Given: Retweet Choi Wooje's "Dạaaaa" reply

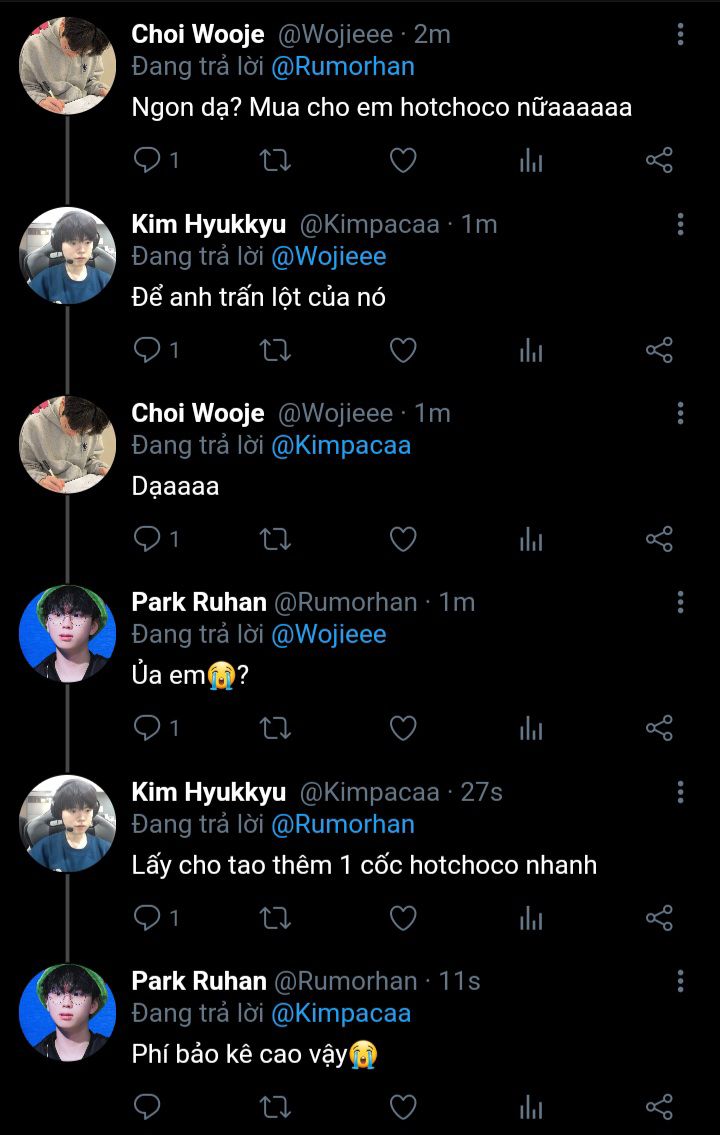Looking at the screenshot, I should pyautogui.click(x=275, y=540).
